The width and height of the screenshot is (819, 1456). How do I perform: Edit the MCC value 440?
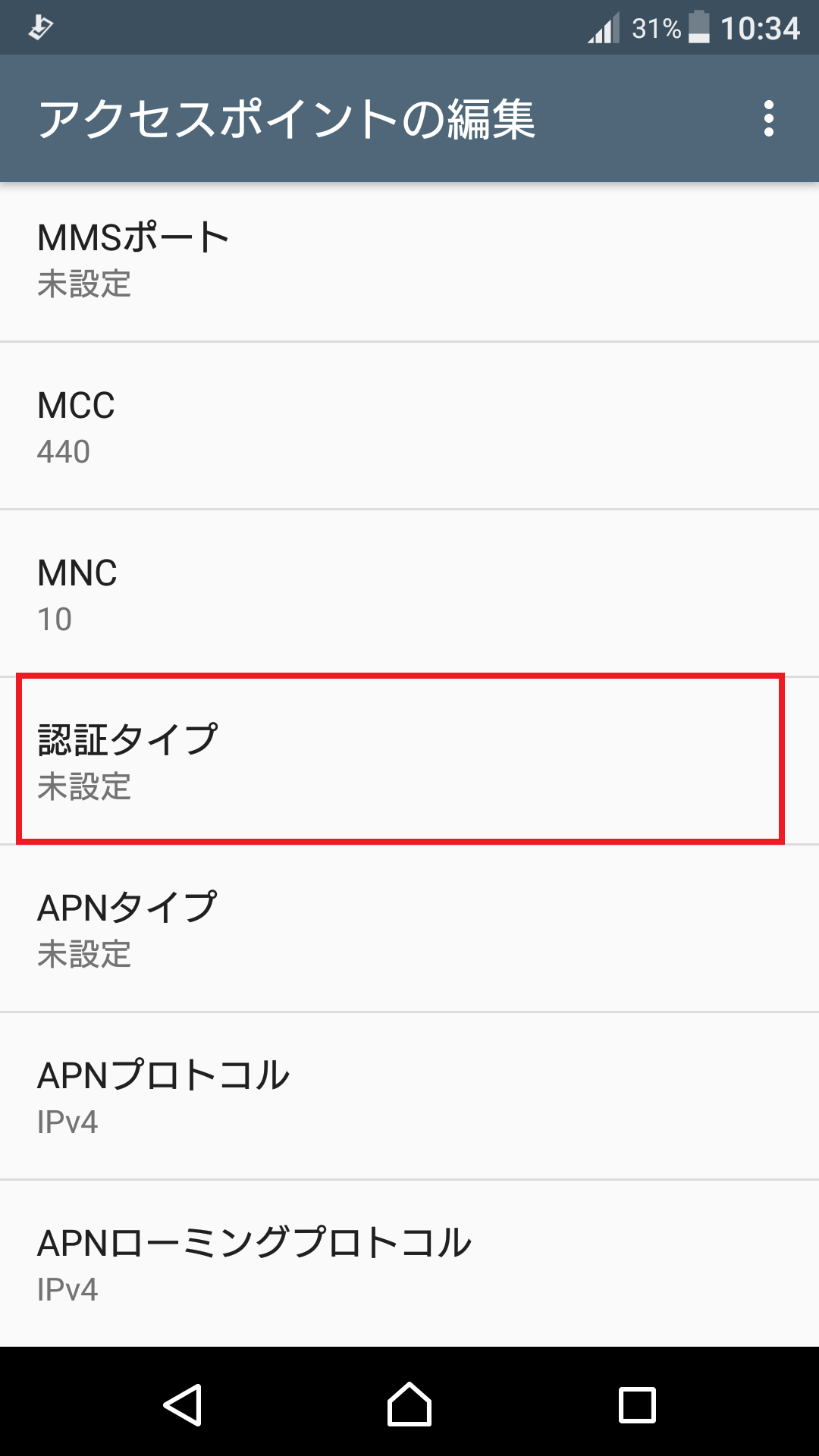point(409,426)
